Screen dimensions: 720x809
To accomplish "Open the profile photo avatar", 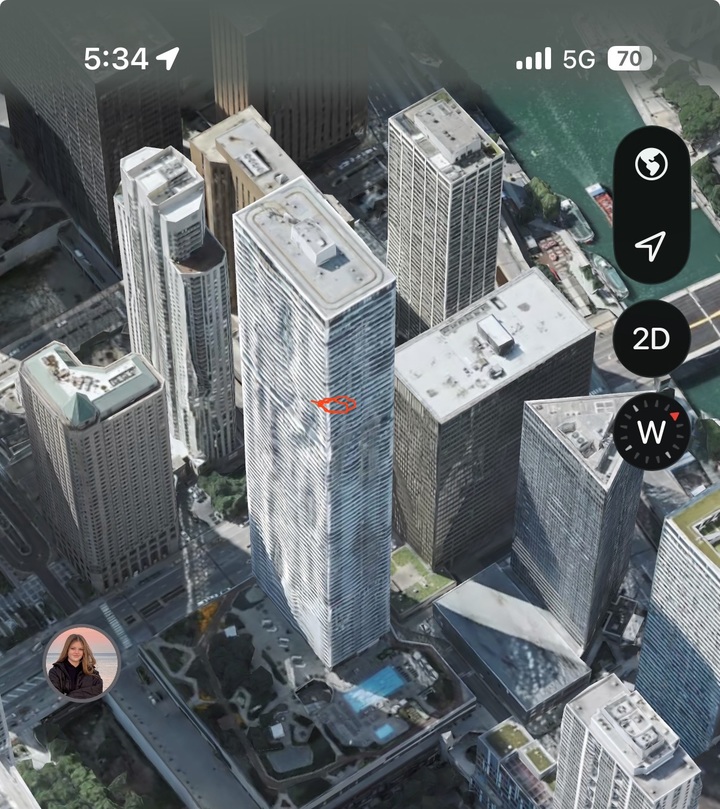I will pos(81,665).
